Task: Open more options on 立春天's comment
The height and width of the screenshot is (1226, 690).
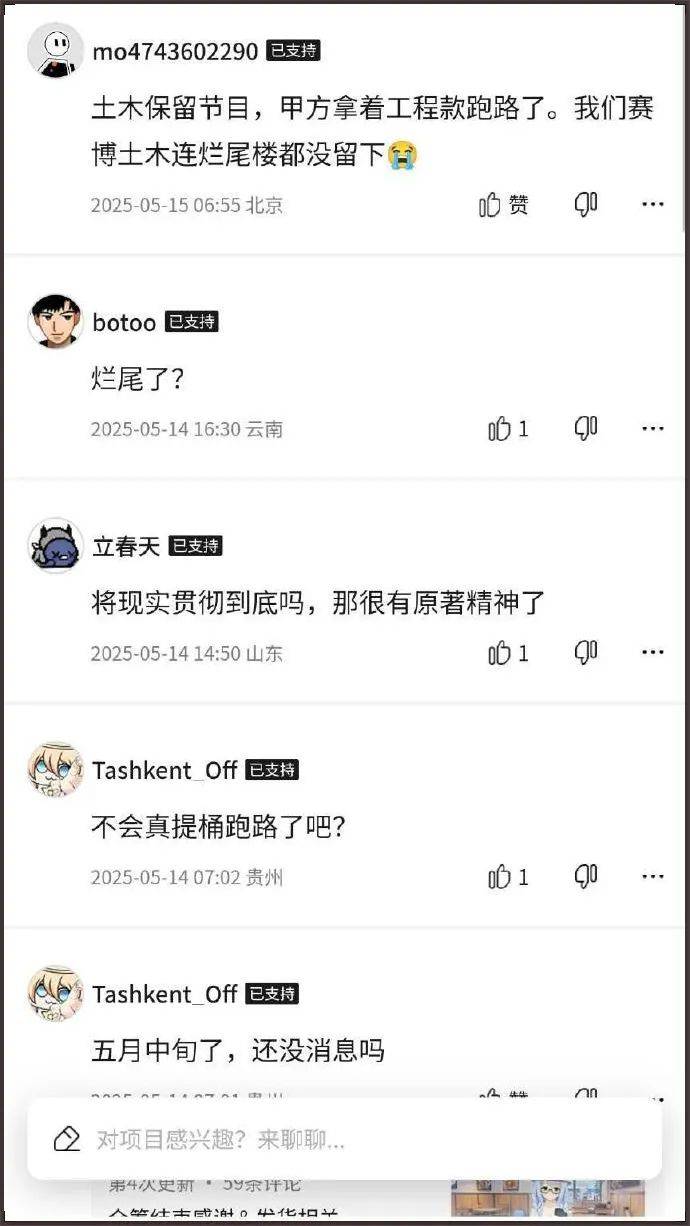Action: [652, 653]
